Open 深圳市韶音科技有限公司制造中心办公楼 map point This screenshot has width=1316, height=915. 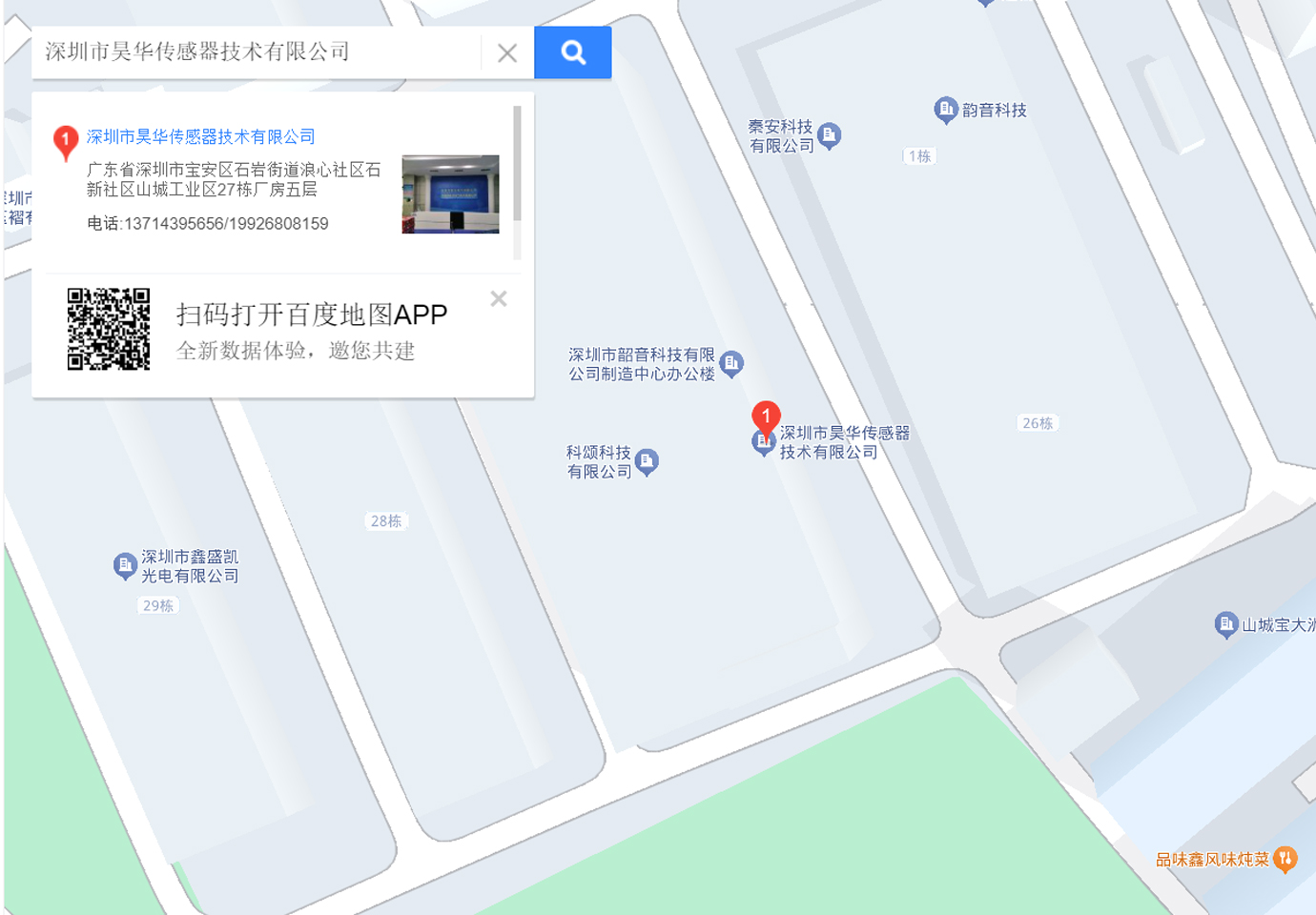click(x=731, y=363)
